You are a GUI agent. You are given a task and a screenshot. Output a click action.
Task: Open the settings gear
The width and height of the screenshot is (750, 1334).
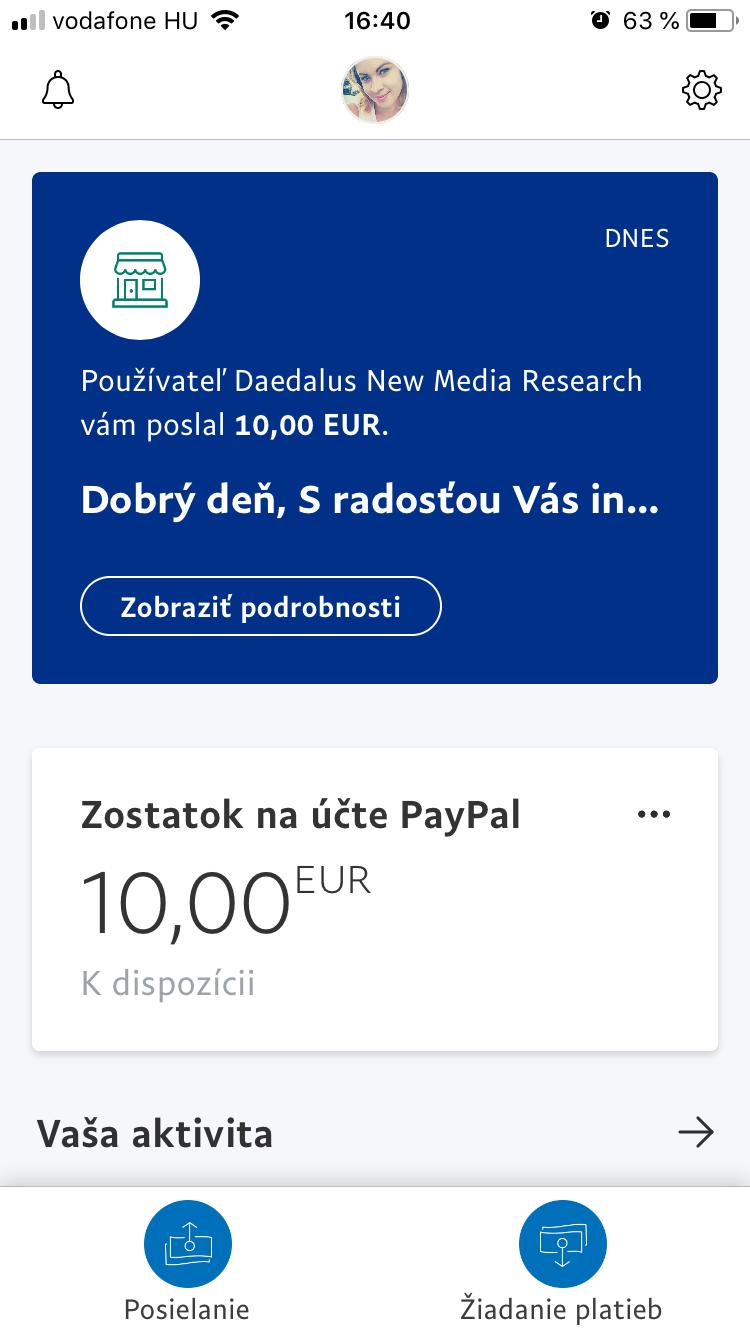pos(701,90)
